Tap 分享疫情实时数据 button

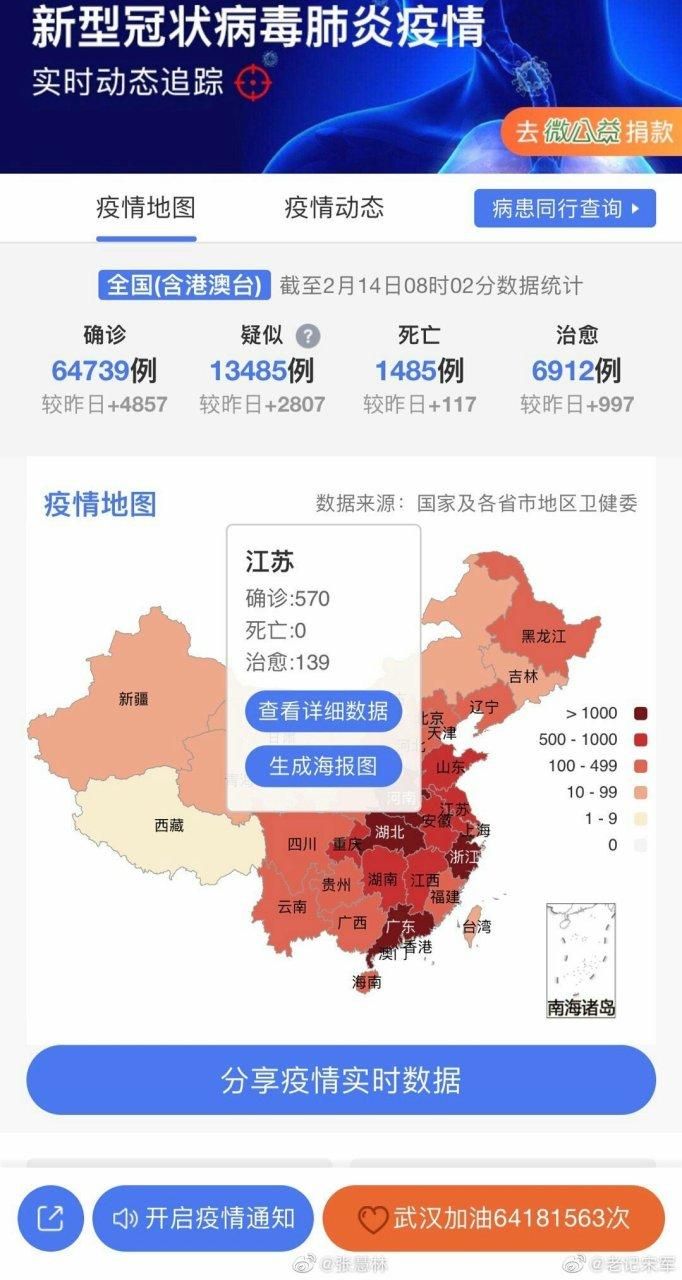(341, 1080)
